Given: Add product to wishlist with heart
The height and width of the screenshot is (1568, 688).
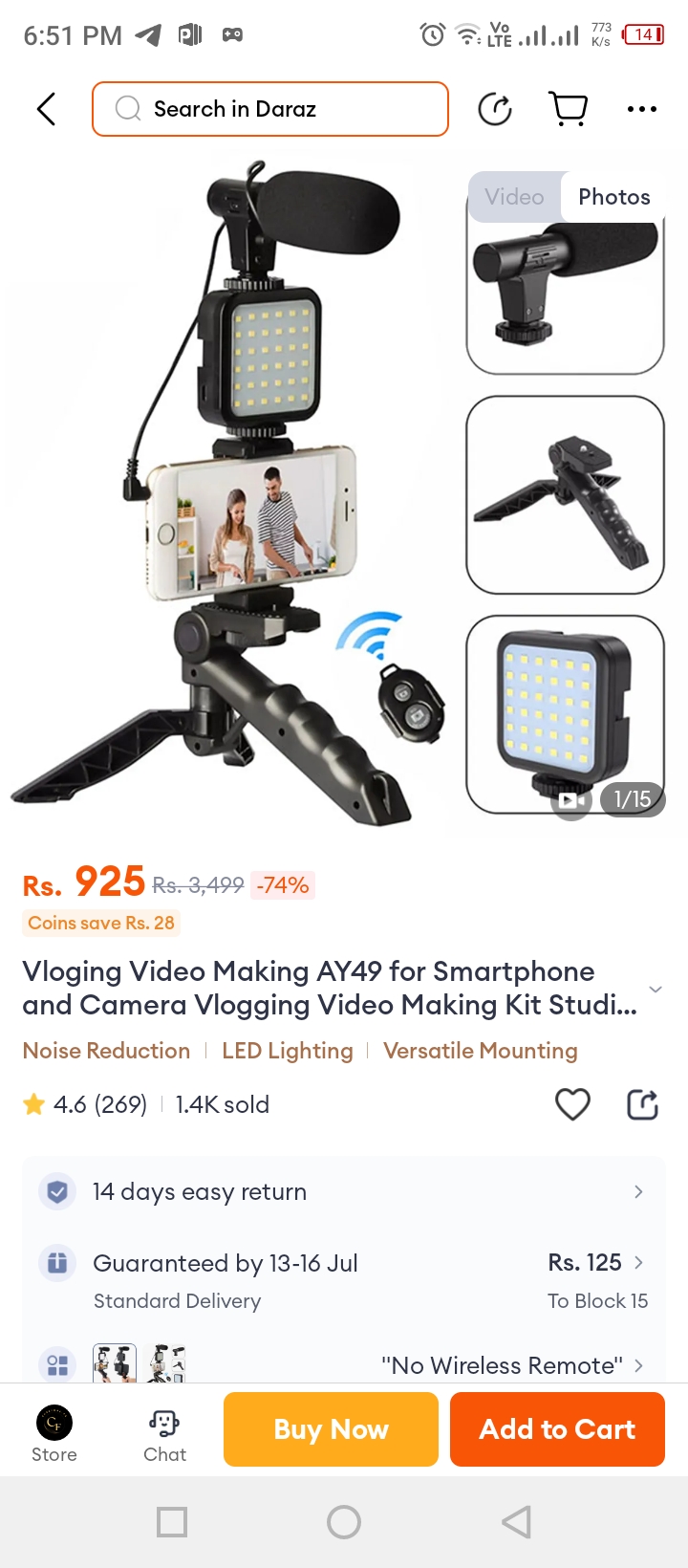Looking at the screenshot, I should (572, 1104).
